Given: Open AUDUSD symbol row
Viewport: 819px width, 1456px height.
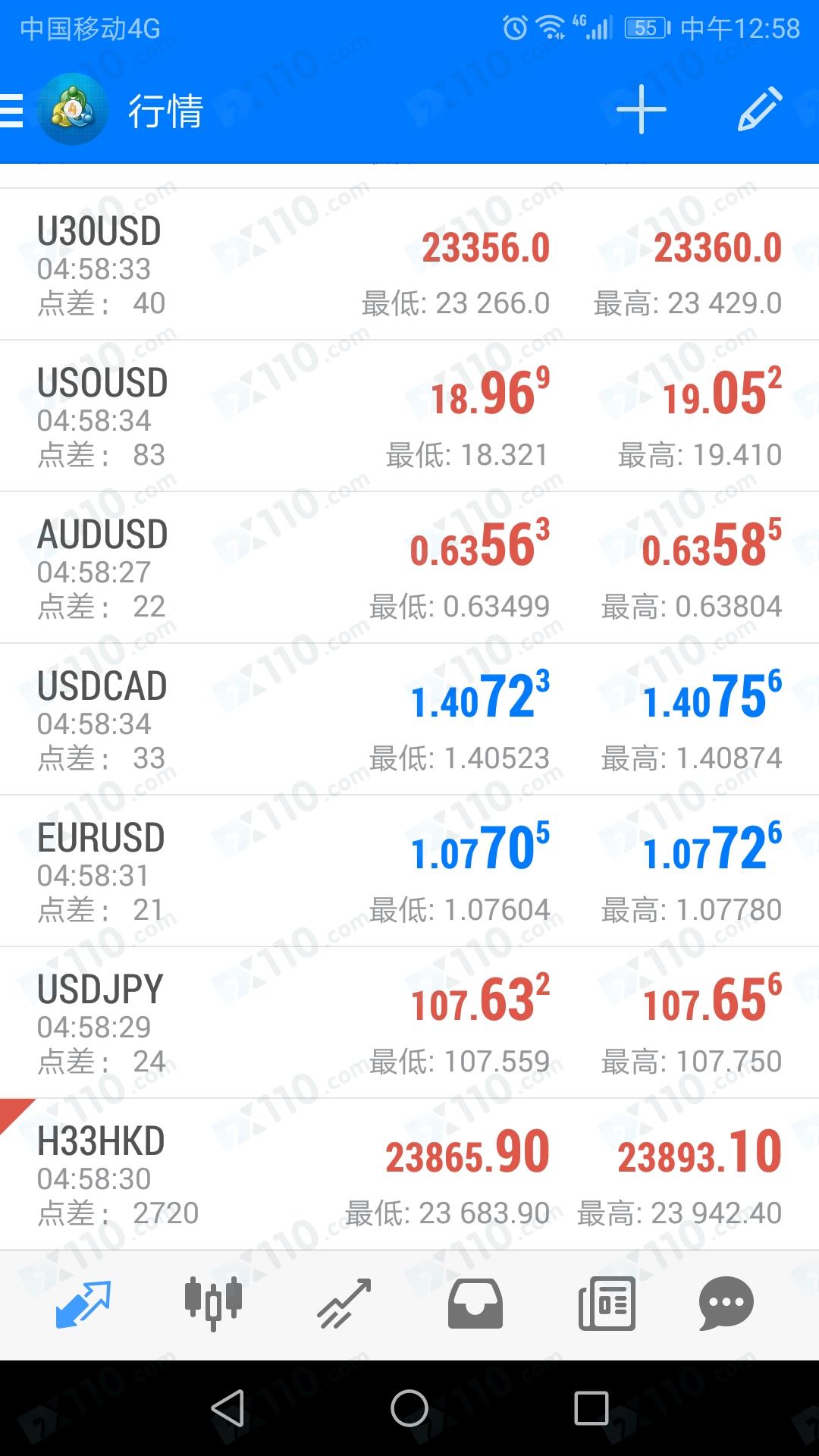Looking at the screenshot, I should click(x=409, y=567).
